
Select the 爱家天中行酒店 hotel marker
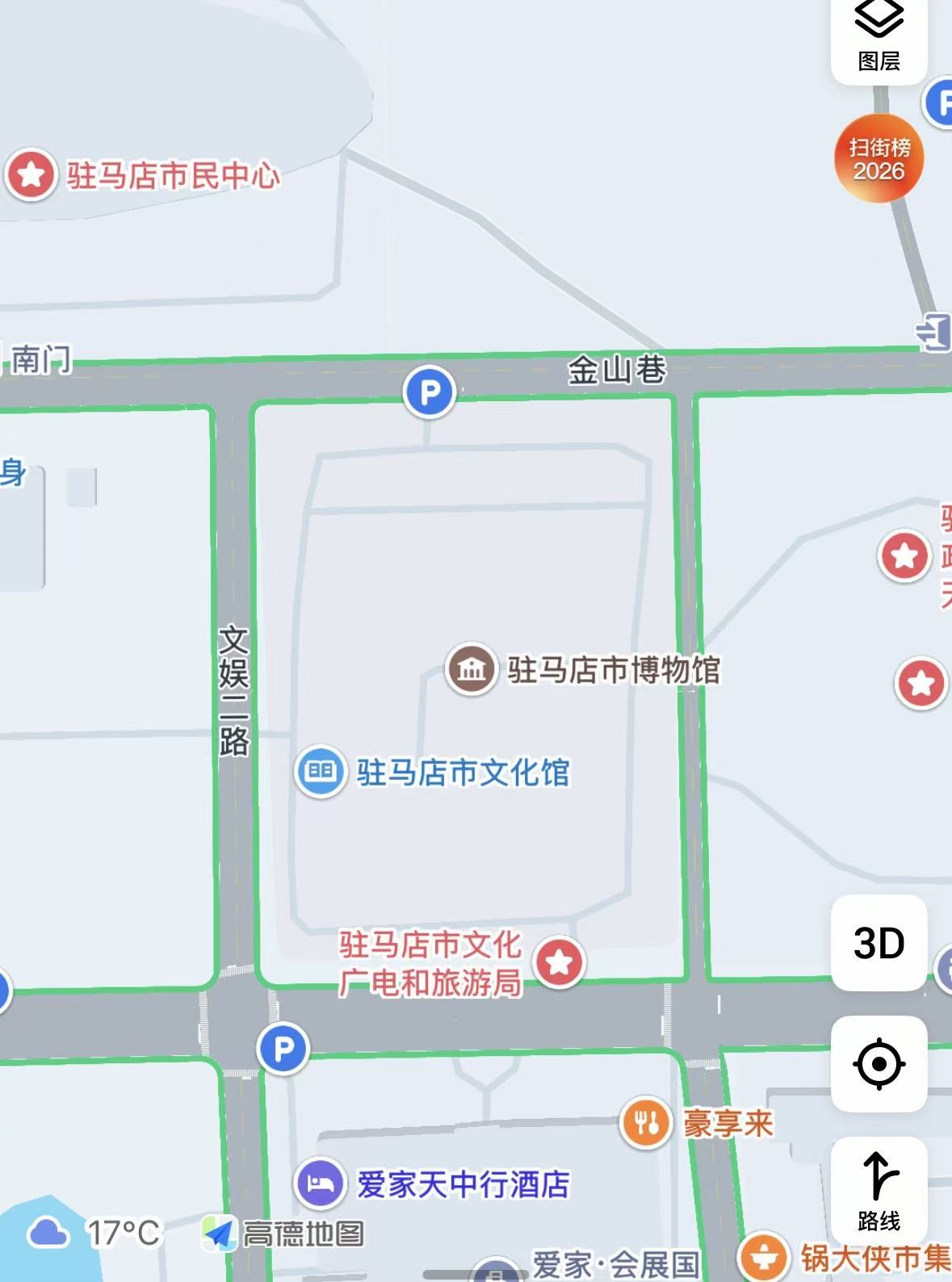(x=321, y=1184)
